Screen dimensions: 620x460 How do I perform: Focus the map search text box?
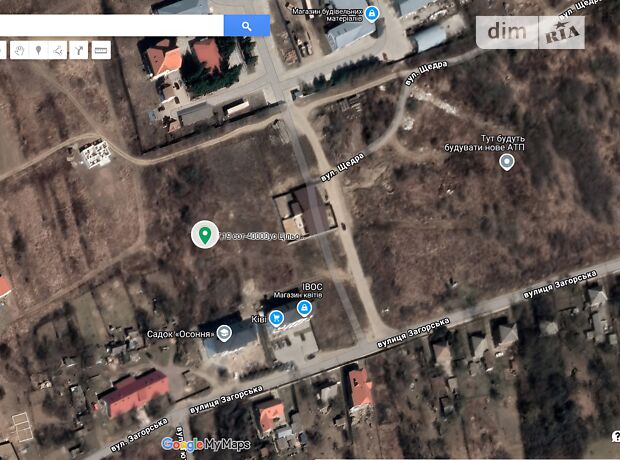110,26
